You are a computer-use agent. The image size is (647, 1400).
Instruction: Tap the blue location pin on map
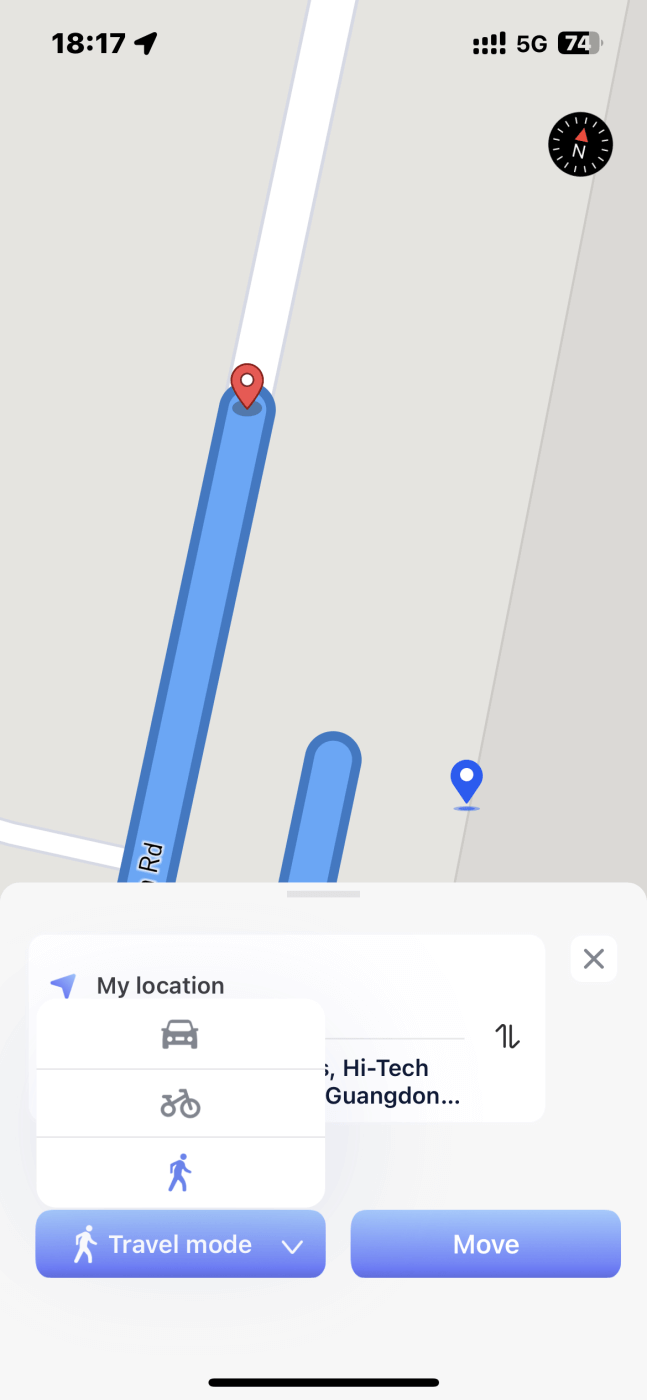pyautogui.click(x=467, y=783)
